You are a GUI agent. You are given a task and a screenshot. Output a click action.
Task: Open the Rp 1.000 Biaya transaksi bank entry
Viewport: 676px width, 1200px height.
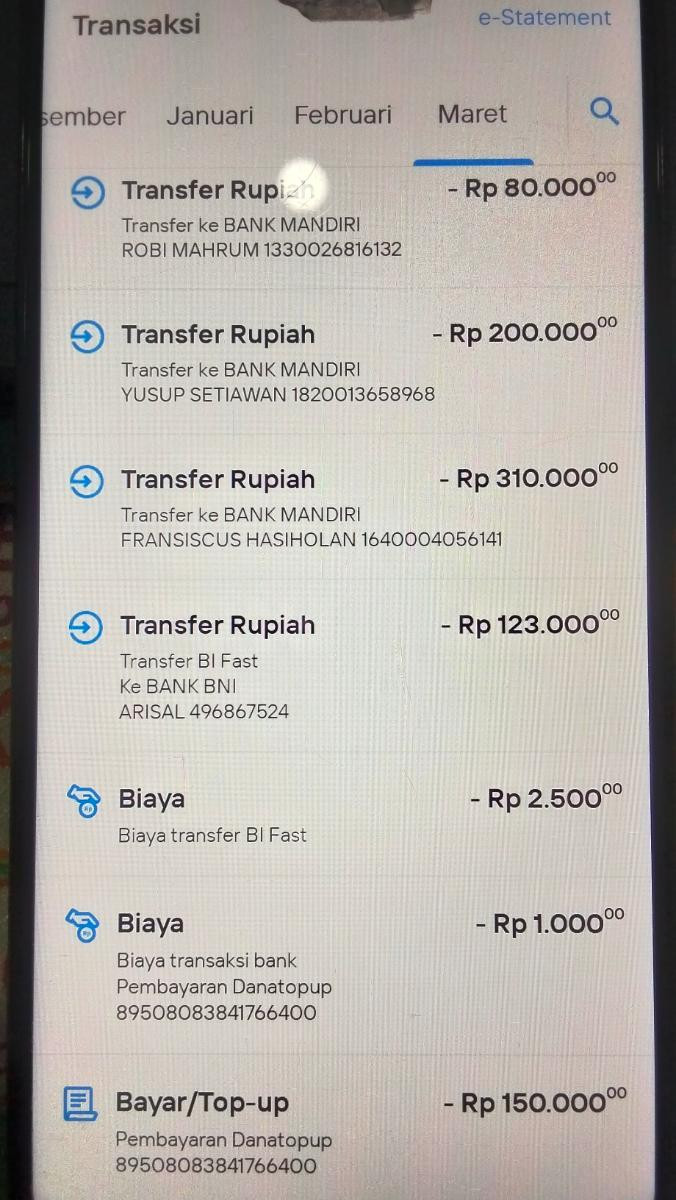point(343,966)
